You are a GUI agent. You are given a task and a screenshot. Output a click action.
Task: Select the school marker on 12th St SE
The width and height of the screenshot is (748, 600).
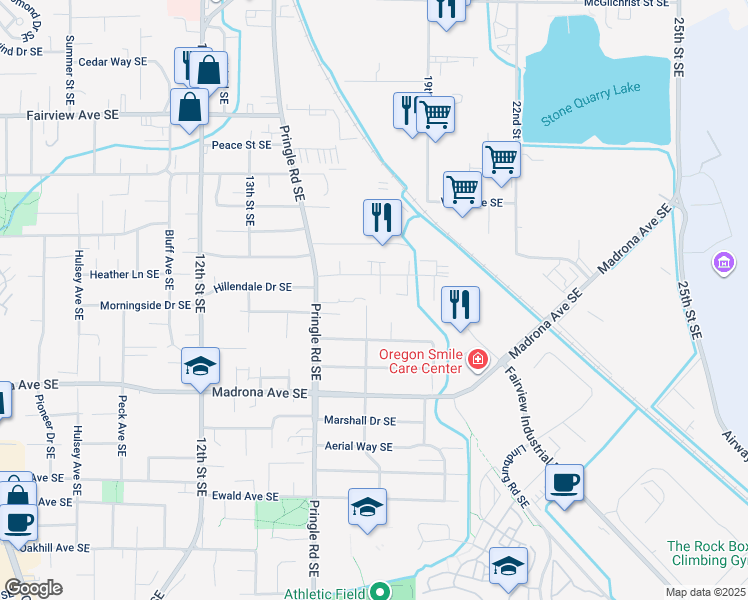pos(200,366)
